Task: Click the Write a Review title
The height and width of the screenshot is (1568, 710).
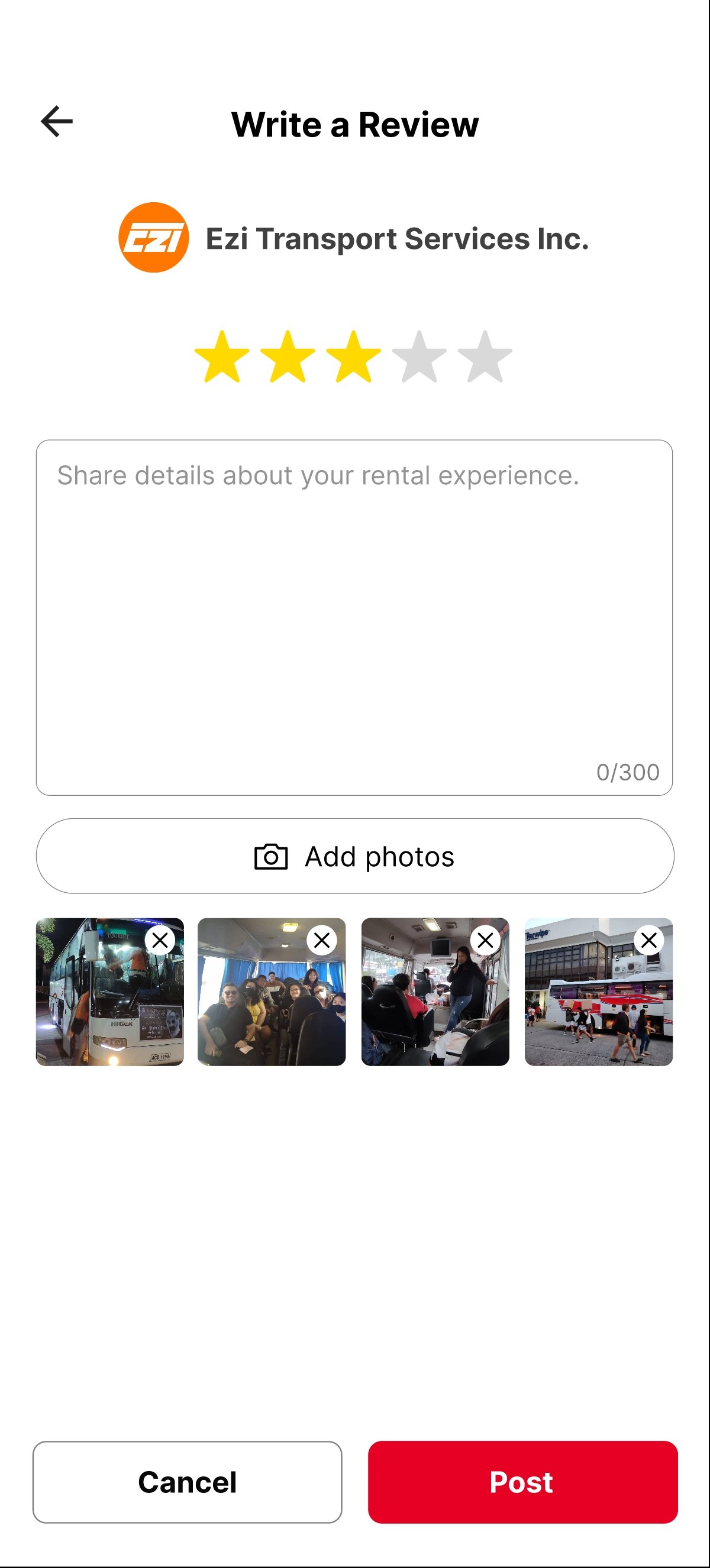Action: pos(355,124)
